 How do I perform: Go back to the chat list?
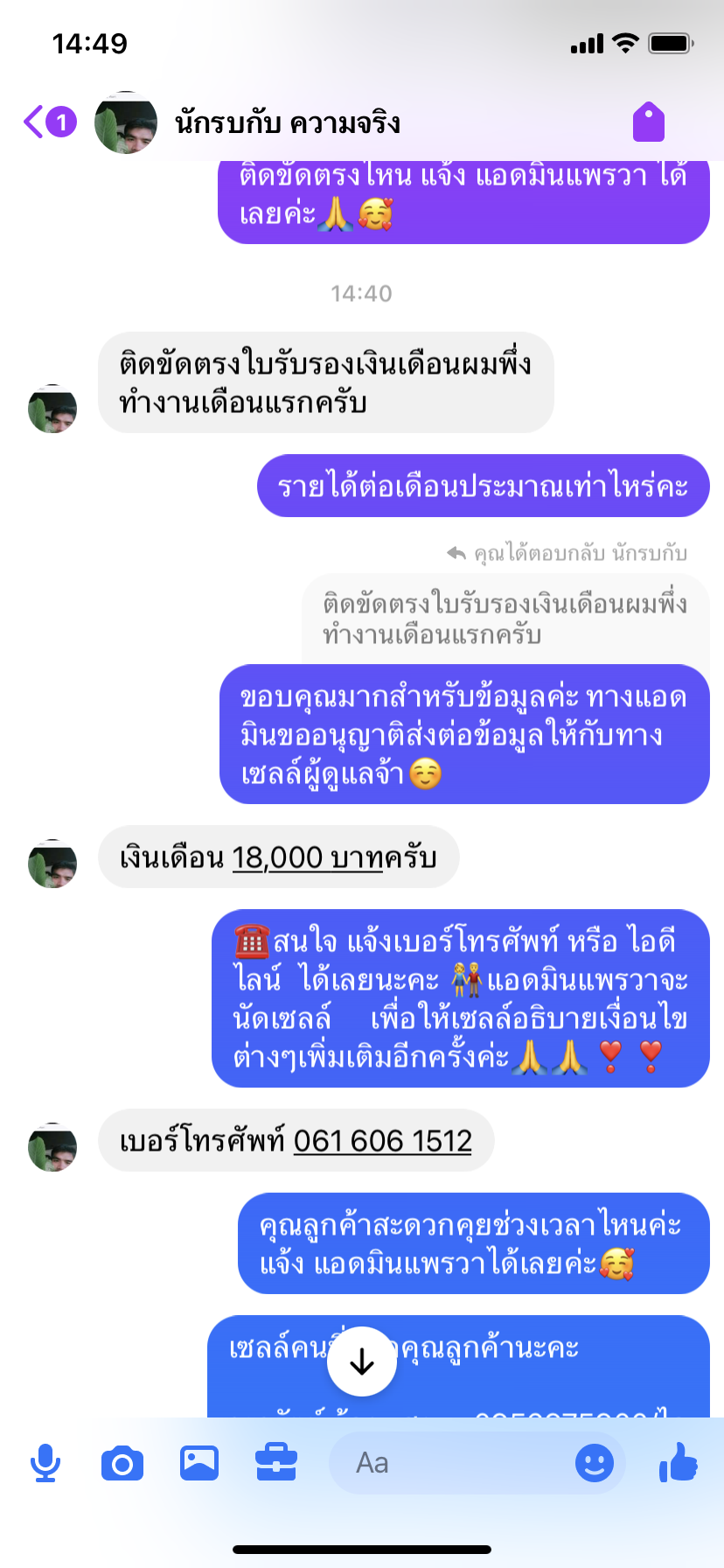pos(35,122)
